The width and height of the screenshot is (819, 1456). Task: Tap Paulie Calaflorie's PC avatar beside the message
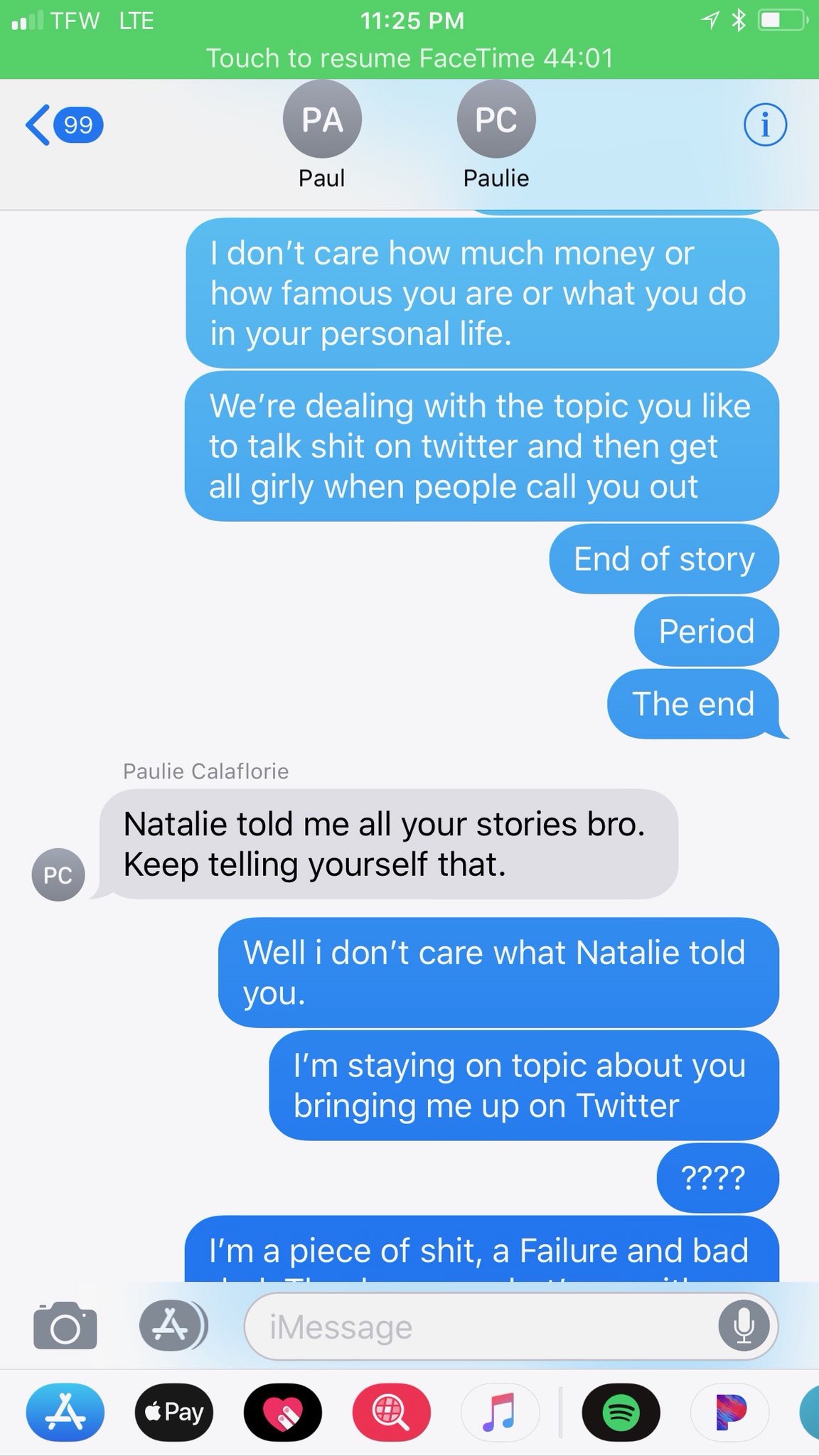58,874
